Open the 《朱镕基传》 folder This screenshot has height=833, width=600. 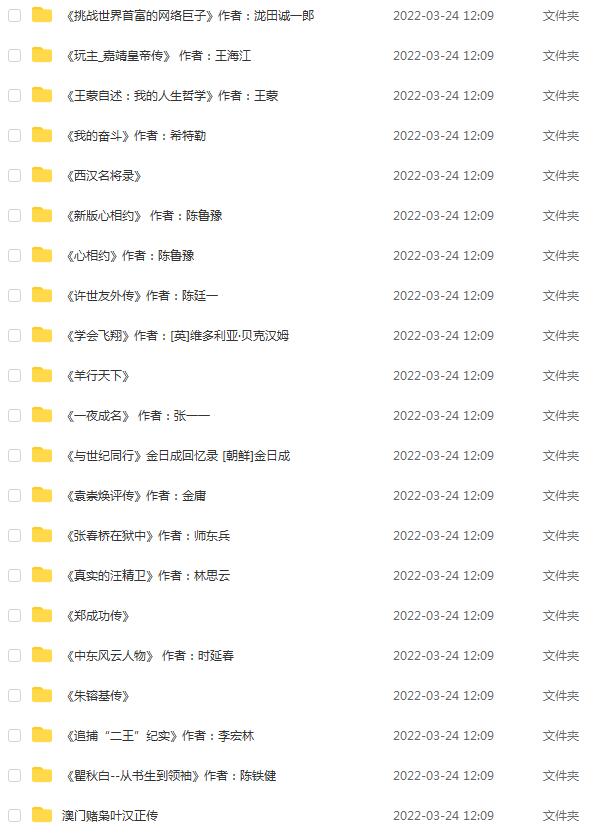click(x=98, y=696)
